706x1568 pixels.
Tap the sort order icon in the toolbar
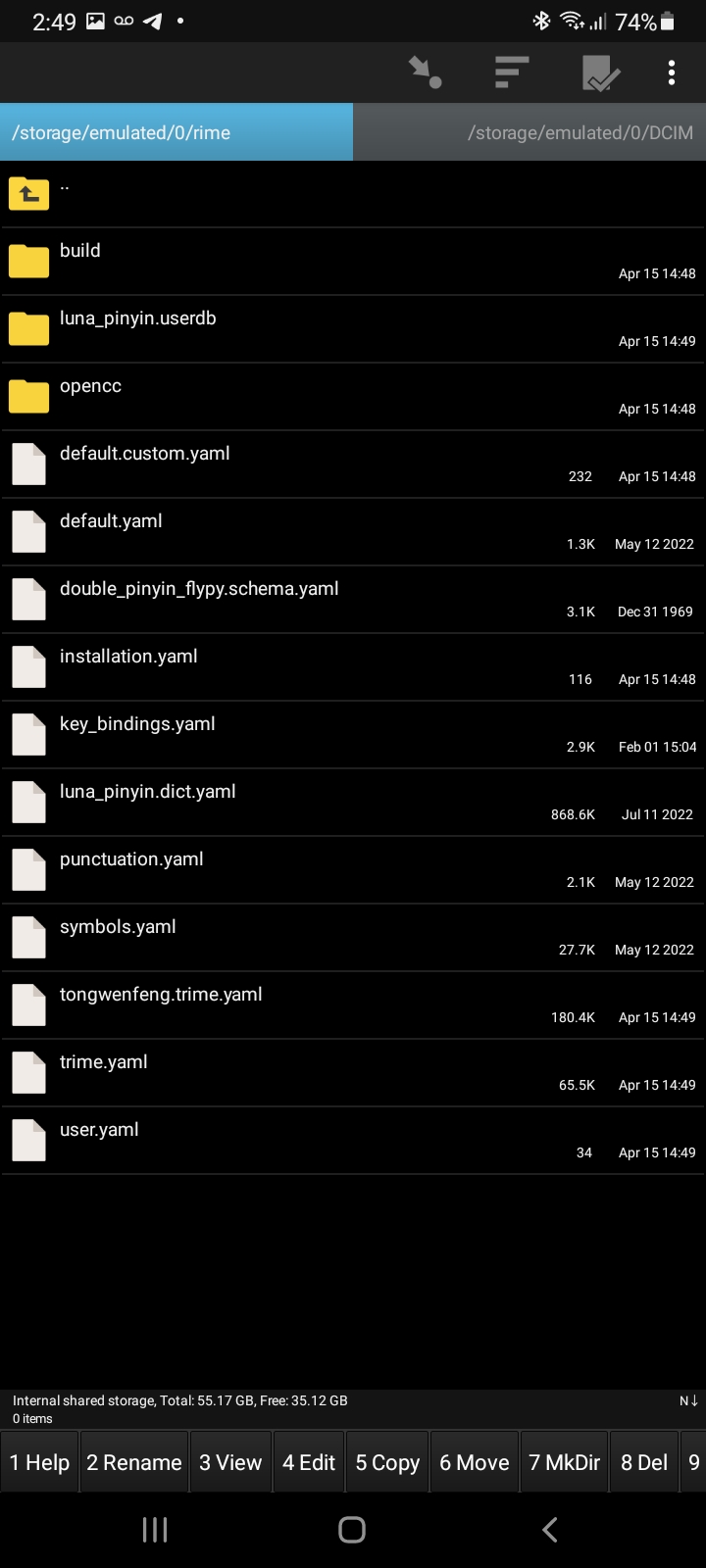point(510,73)
